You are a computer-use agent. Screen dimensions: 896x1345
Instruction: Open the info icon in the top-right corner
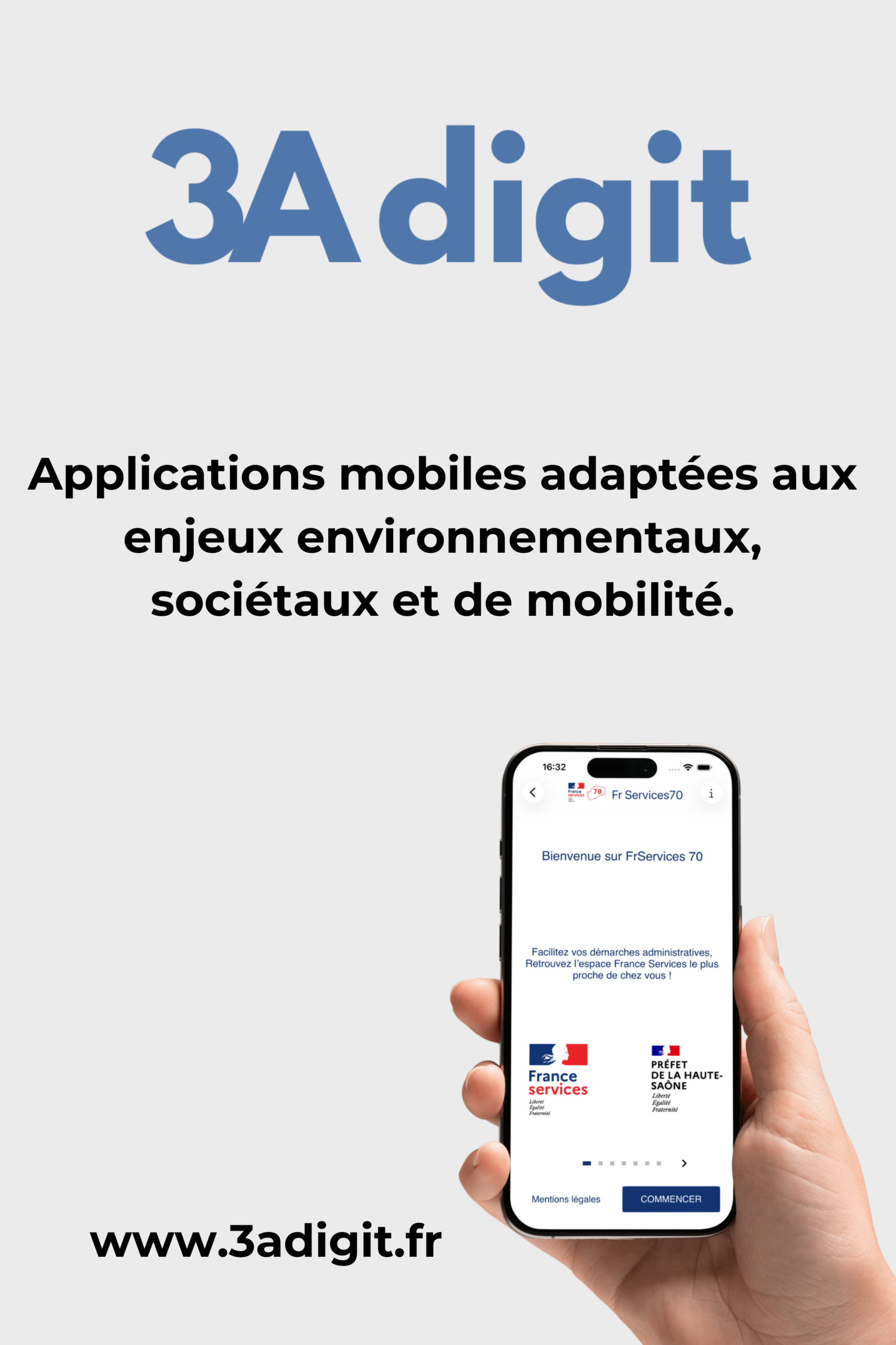point(712,794)
